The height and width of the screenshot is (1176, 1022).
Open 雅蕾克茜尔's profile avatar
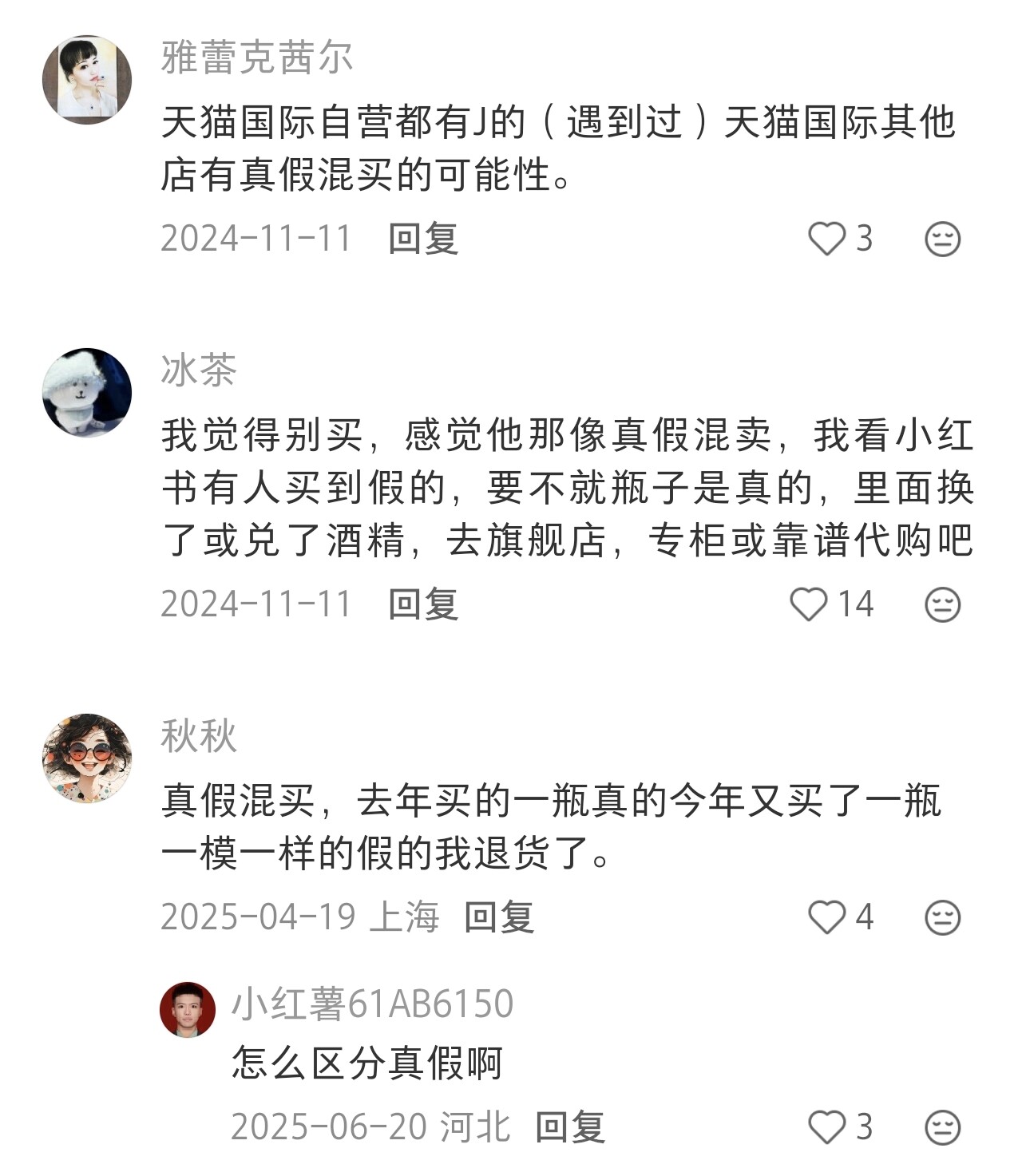86,79
